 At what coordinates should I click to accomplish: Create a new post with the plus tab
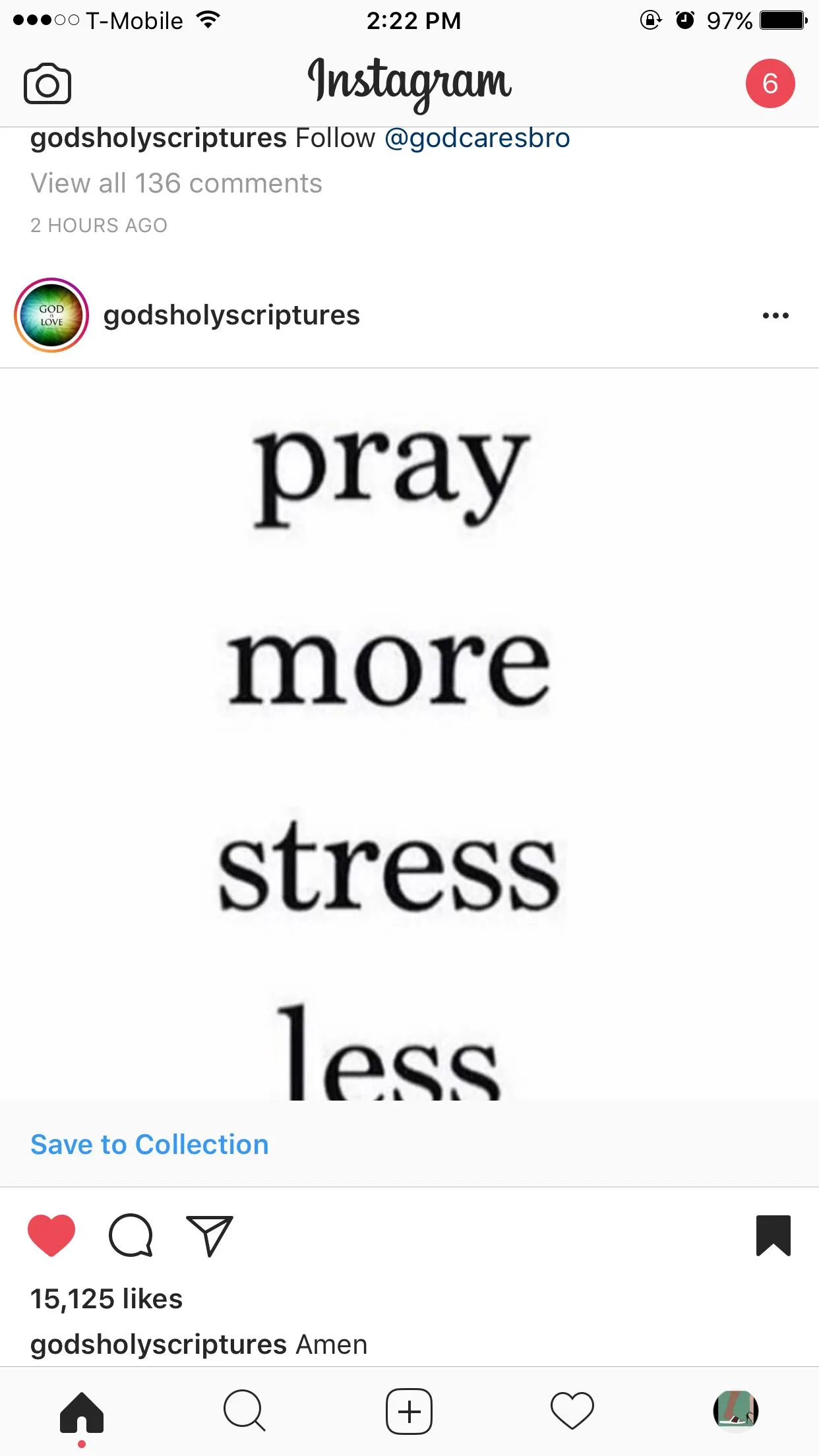pos(409,1411)
